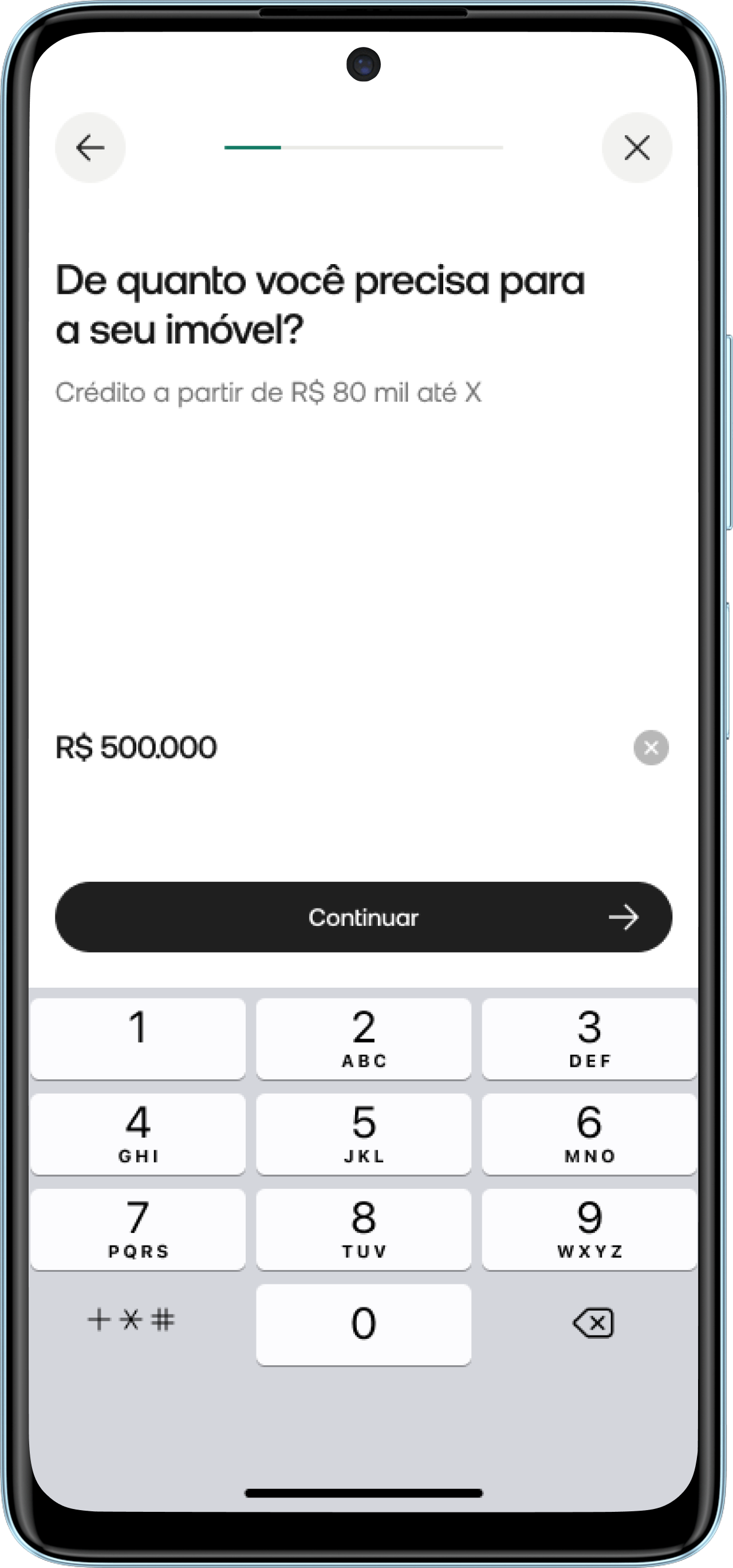This screenshot has height=1568, width=733.
Task: Enter digit 1 on the keypad
Action: pos(138,1039)
